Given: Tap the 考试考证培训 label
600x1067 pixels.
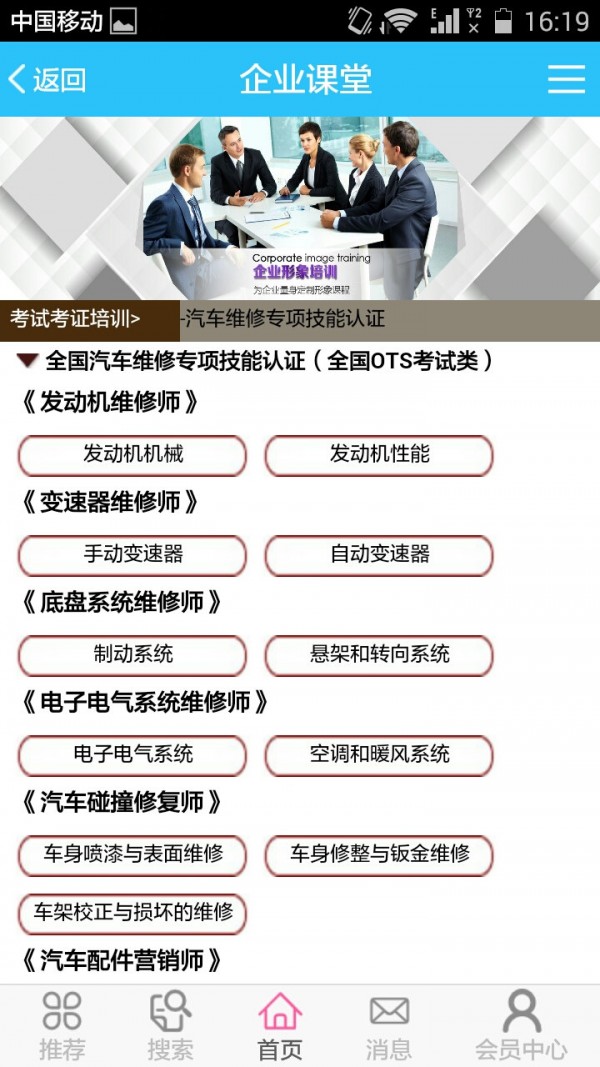Looking at the screenshot, I should [76, 320].
